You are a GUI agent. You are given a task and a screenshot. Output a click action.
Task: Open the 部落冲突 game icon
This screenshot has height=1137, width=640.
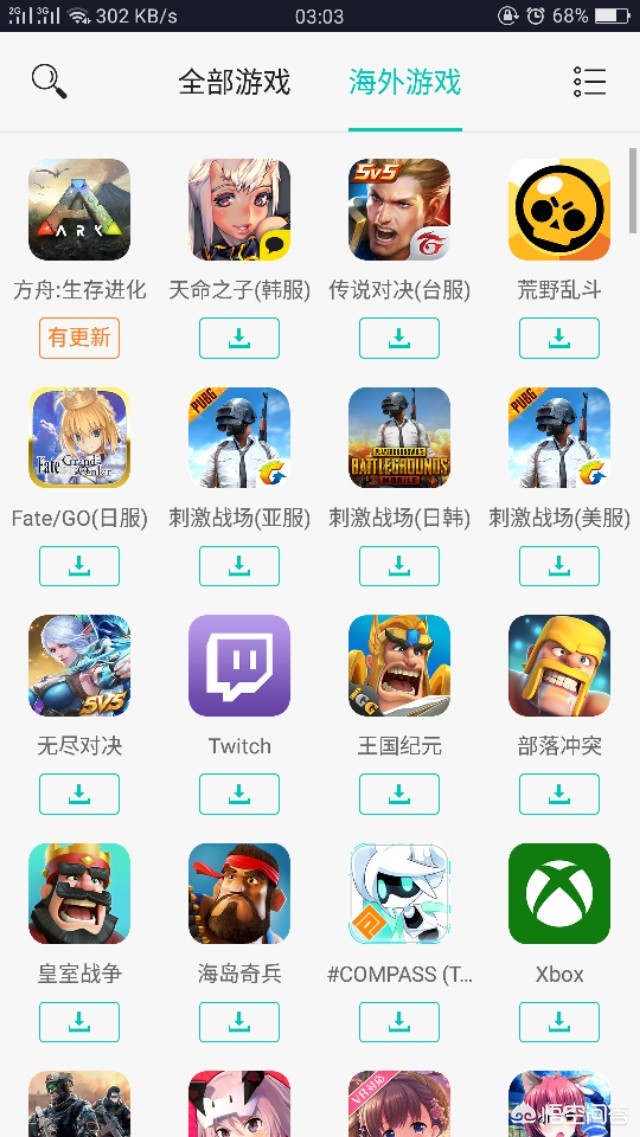[x=559, y=666]
